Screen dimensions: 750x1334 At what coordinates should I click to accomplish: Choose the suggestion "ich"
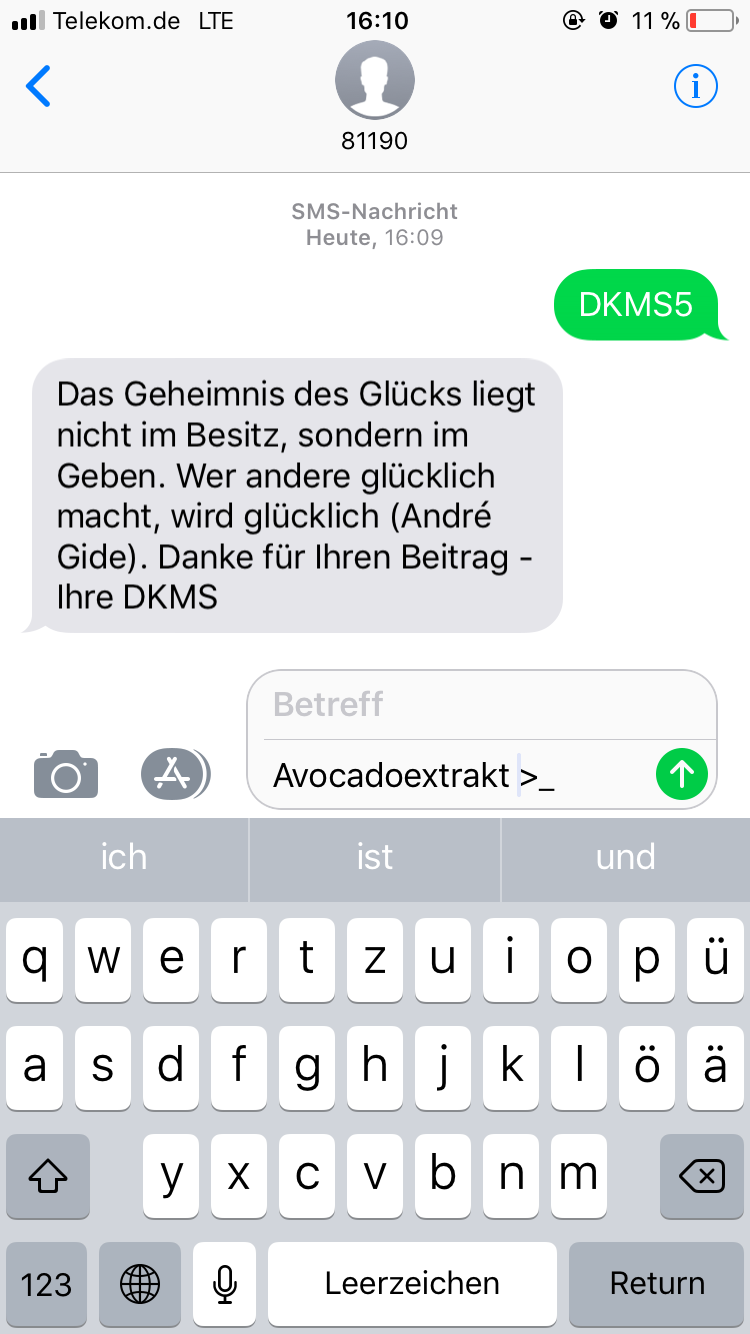124,858
